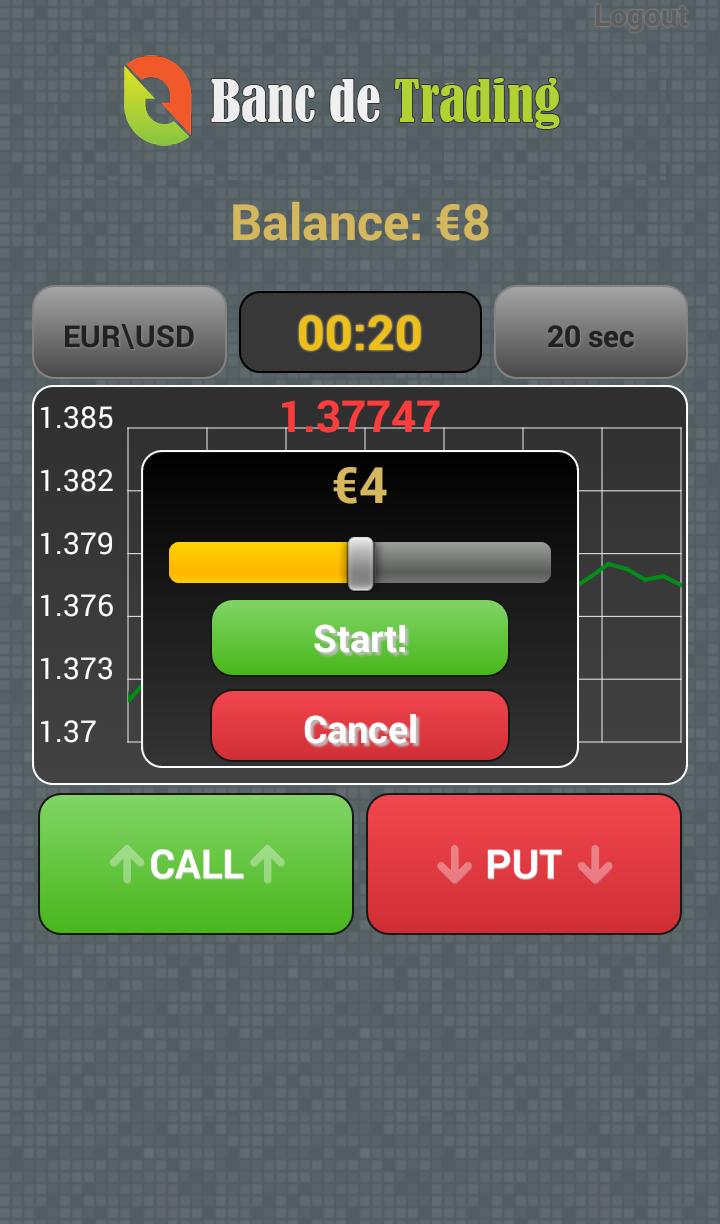Select the EUR\USD currency pair button
Viewport: 720px width, 1224px height.
click(128, 331)
